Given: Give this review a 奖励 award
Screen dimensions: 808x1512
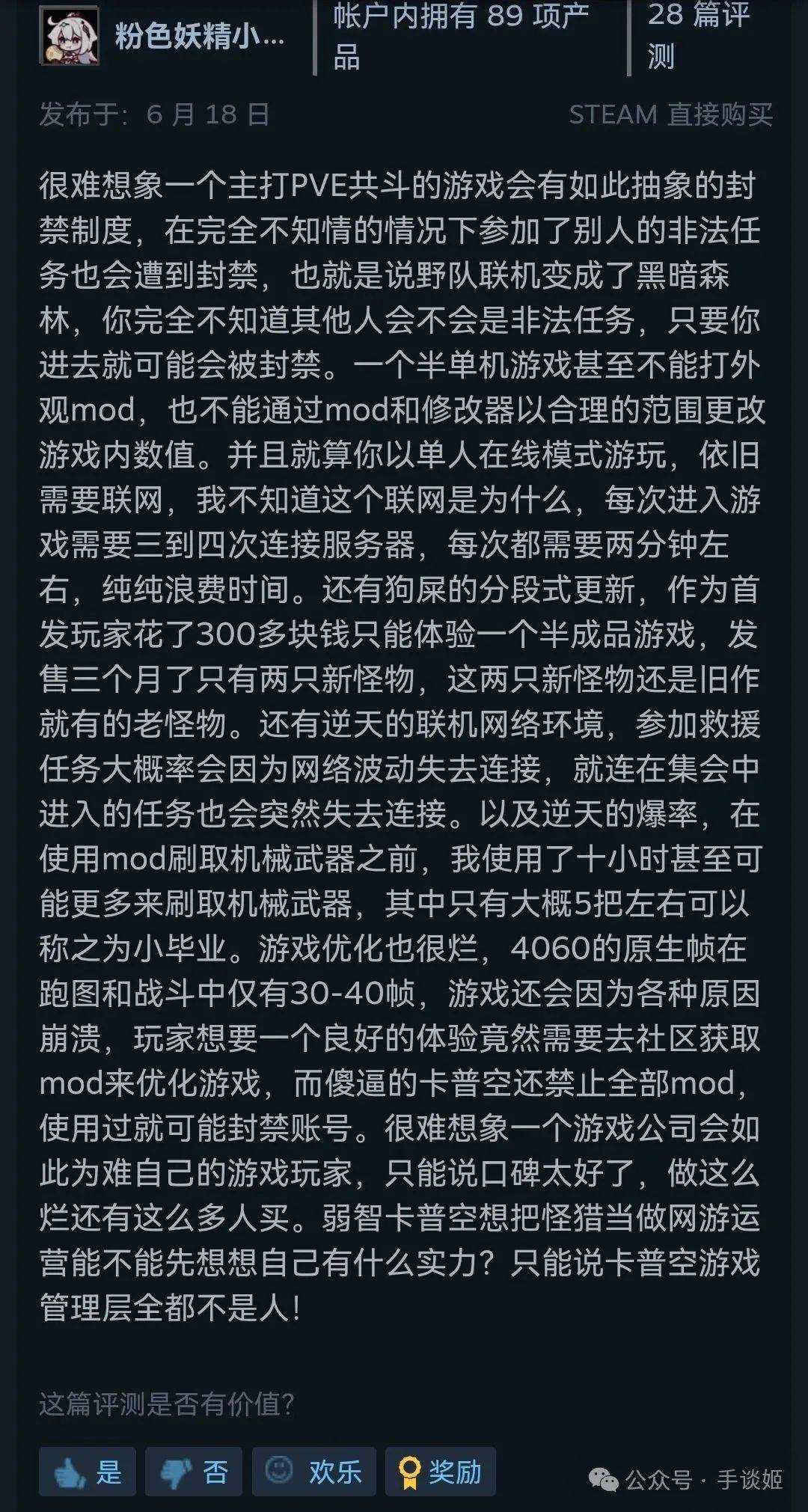Looking at the screenshot, I should pyautogui.click(x=440, y=1472).
